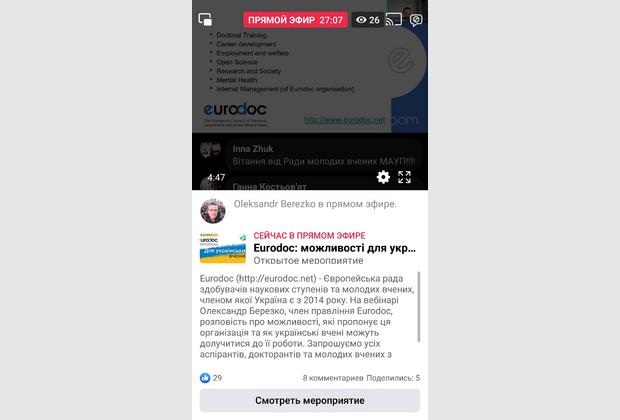Tap the Смотреть мероприятие button
This screenshot has width=620, height=420.
click(x=310, y=400)
